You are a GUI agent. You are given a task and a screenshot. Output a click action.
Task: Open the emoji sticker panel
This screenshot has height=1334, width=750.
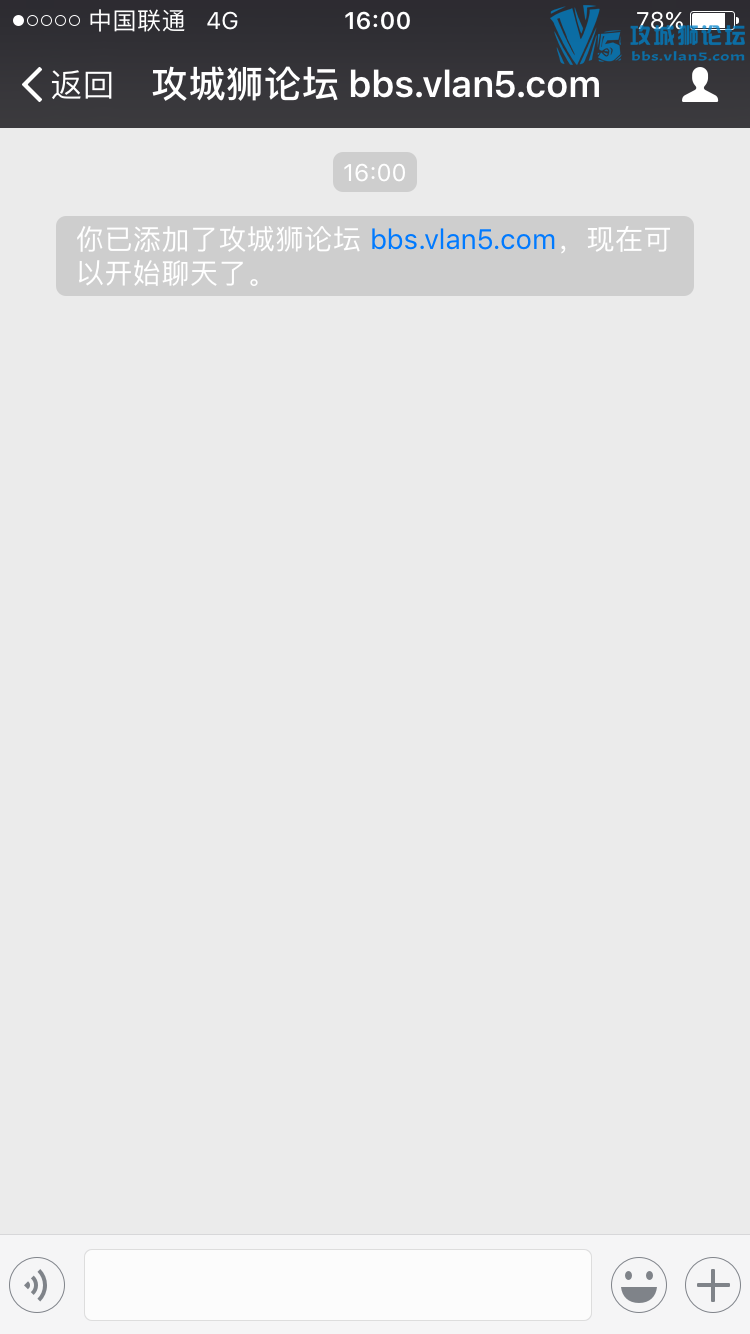(x=639, y=1285)
